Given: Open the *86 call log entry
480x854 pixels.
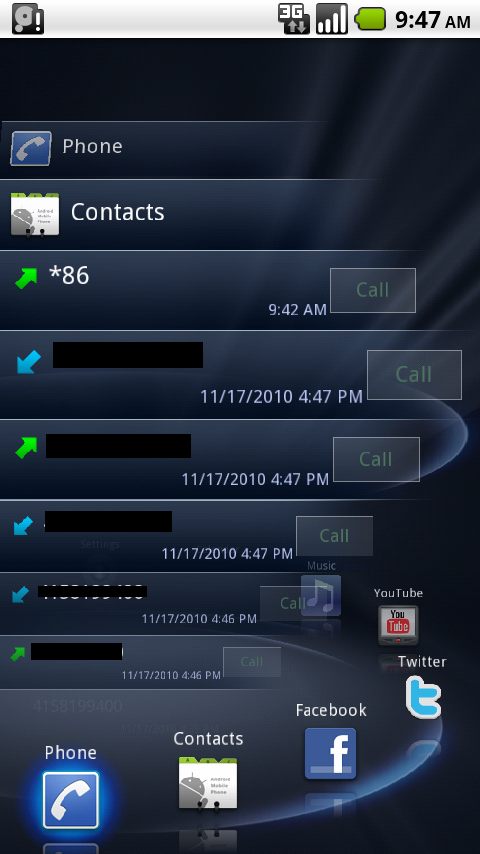Looking at the screenshot, I should pos(163,290).
